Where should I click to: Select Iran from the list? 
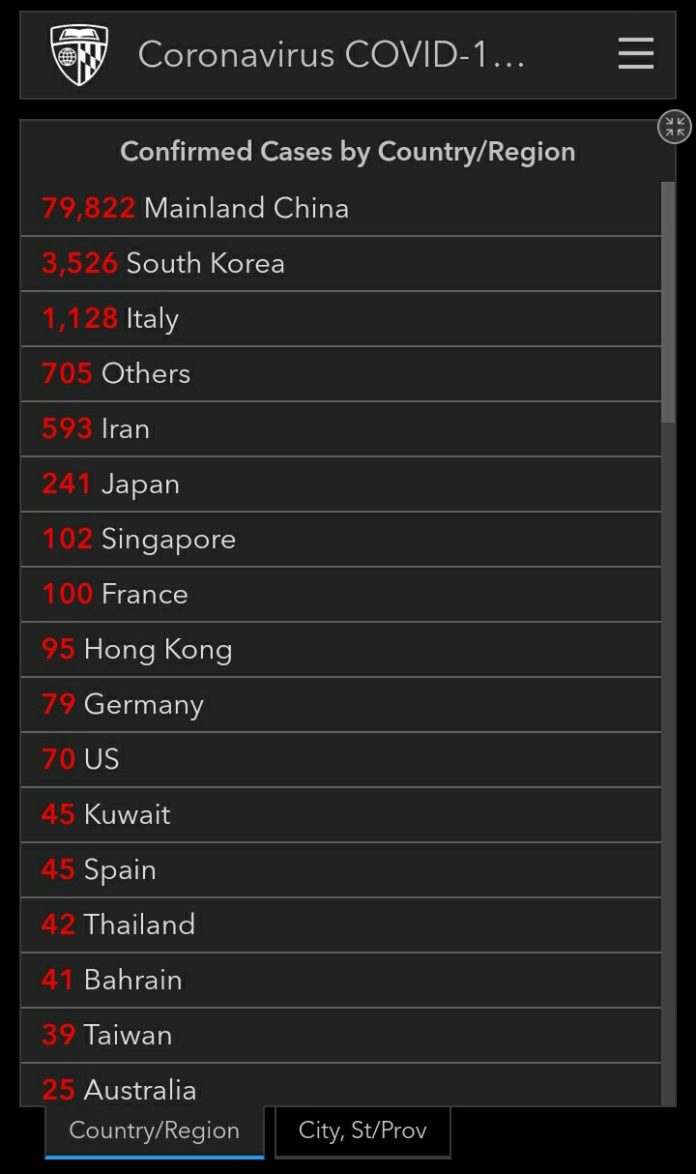click(341, 429)
